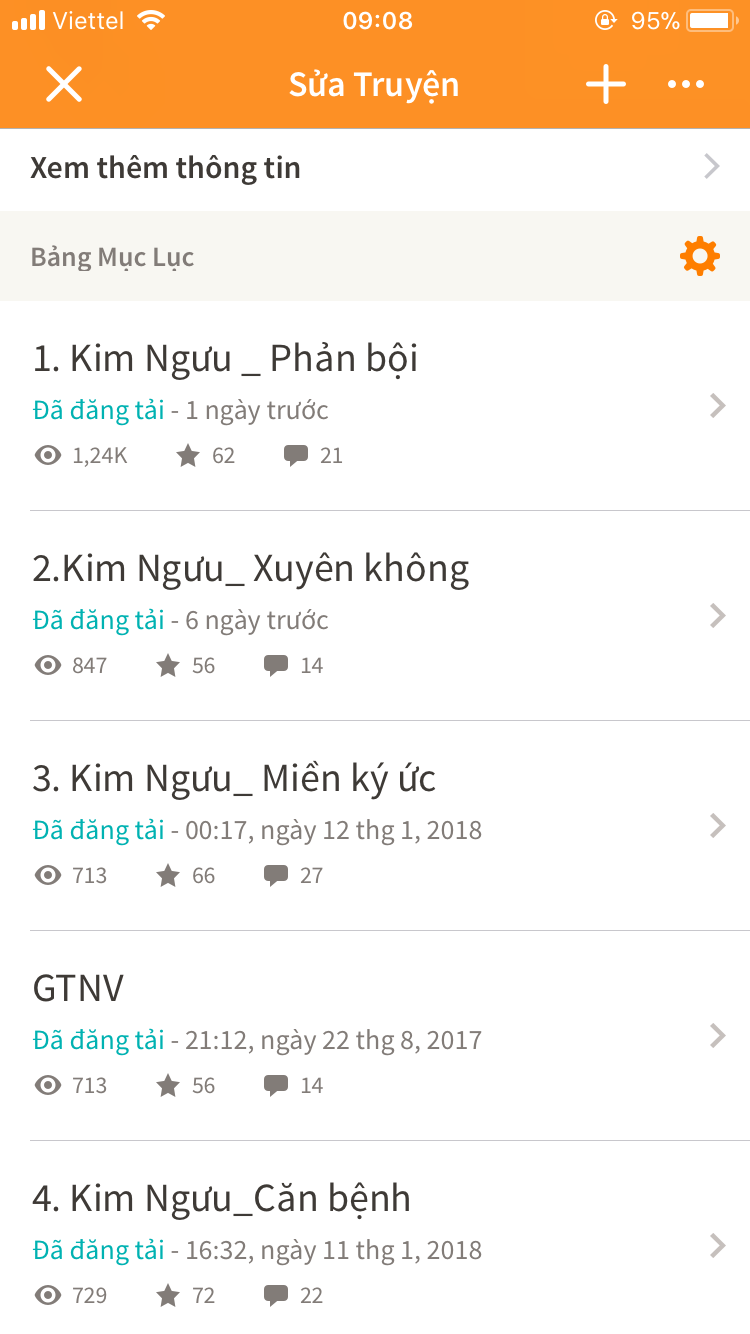Edit chapter 4. Kim Ngưu_Căn bệnh
Screen dimensions: 750x1334
click(375, 1245)
